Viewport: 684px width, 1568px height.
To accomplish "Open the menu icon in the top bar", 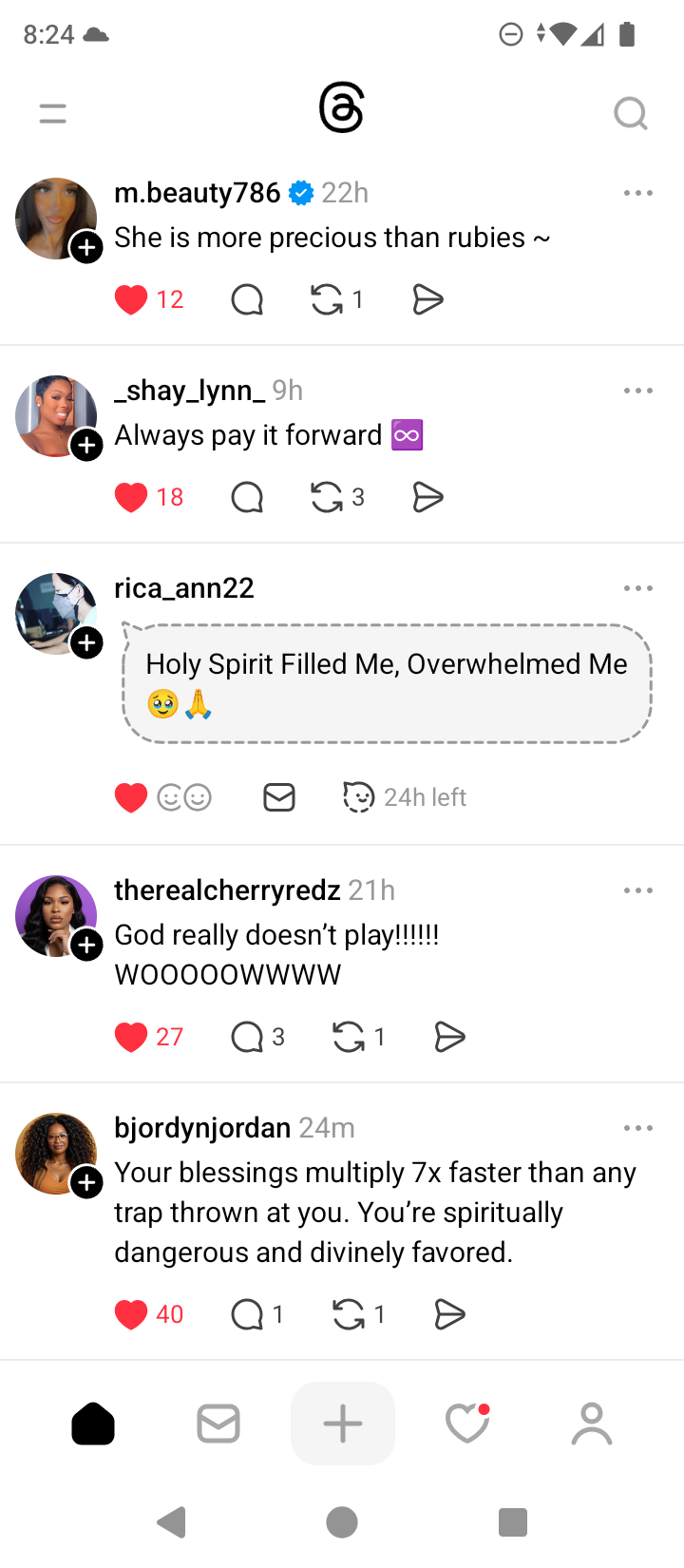I will pos(53,114).
